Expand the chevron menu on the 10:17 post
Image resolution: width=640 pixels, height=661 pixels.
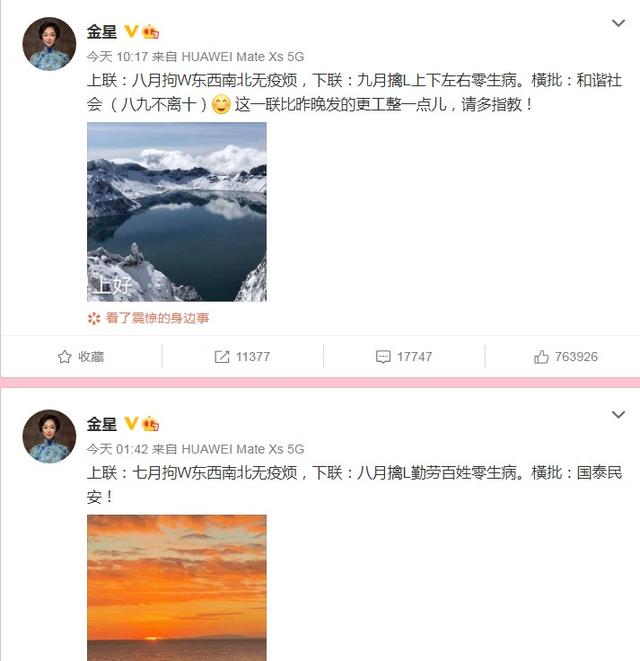619,23
